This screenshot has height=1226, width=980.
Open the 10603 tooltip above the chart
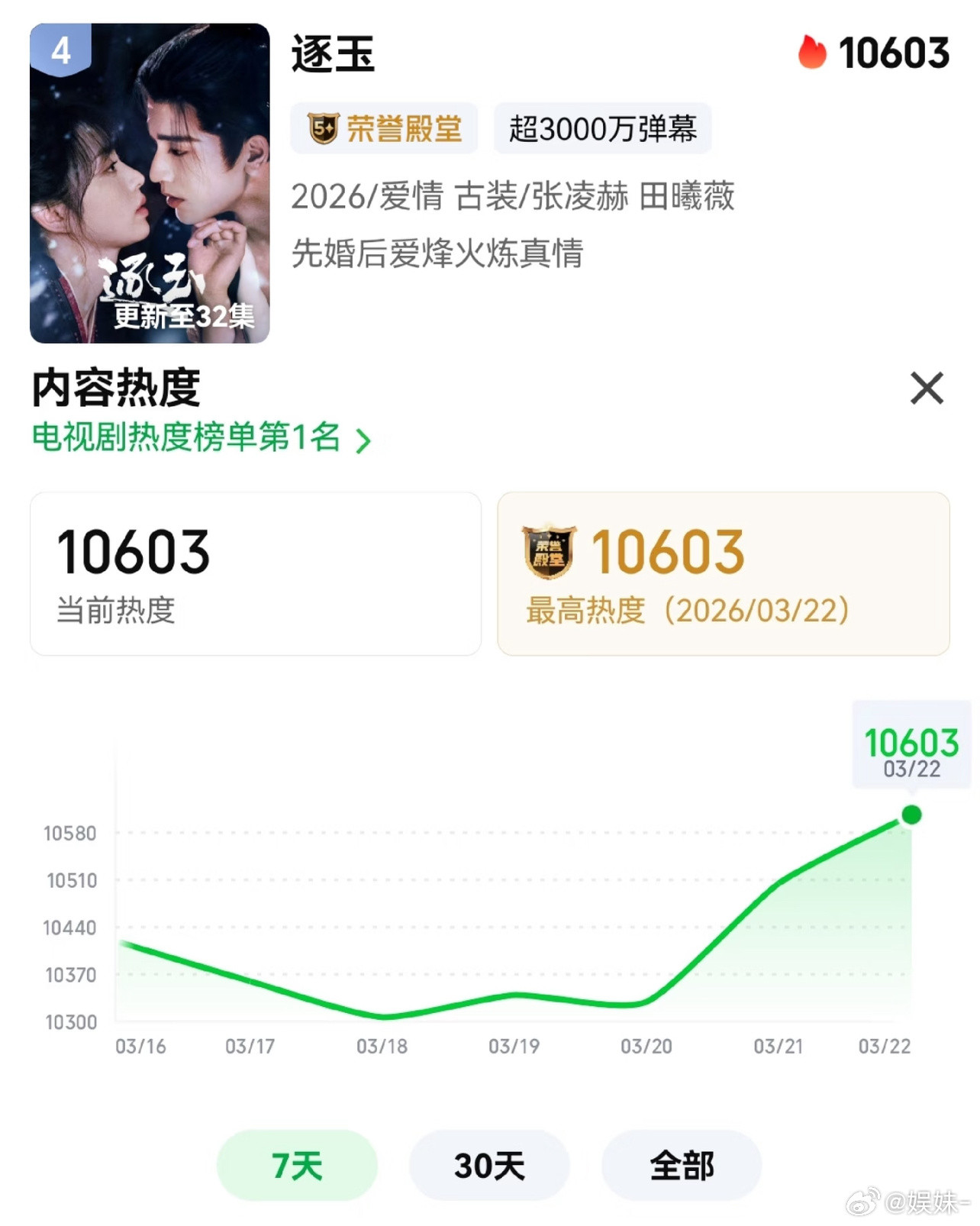point(910,744)
